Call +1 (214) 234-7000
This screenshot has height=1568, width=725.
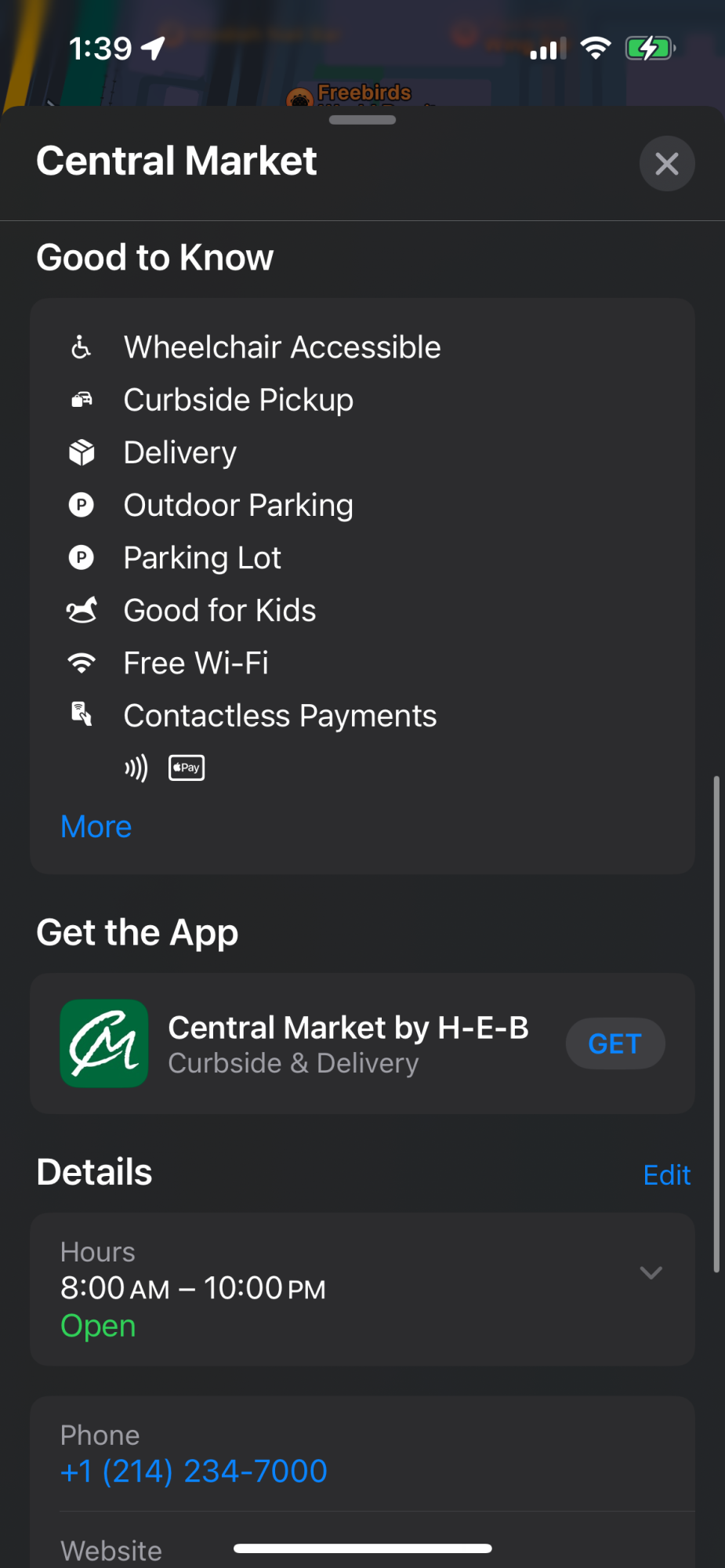[x=194, y=1472]
